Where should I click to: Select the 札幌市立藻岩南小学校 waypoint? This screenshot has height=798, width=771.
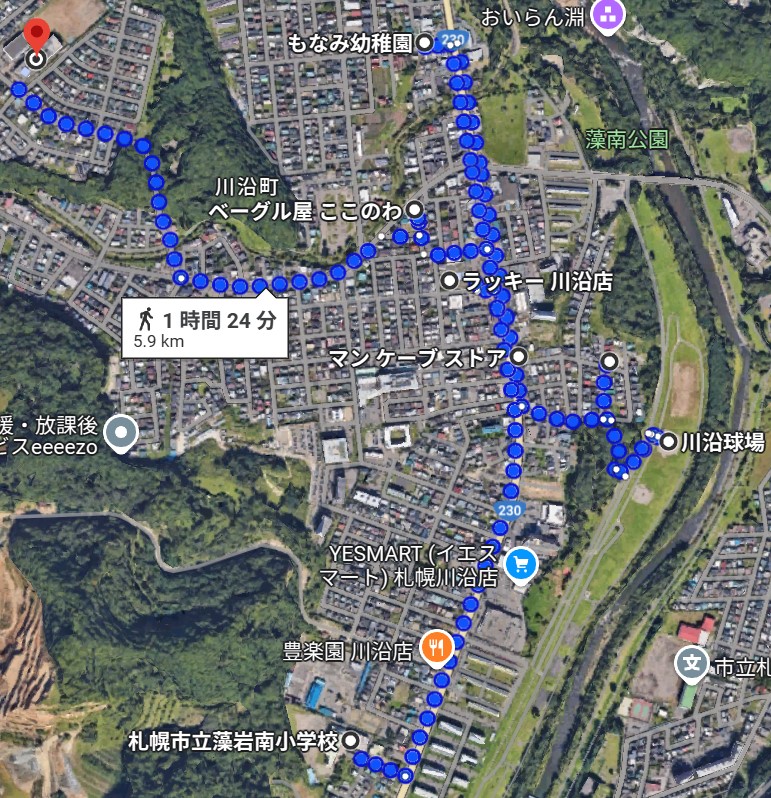tap(351, 741)
